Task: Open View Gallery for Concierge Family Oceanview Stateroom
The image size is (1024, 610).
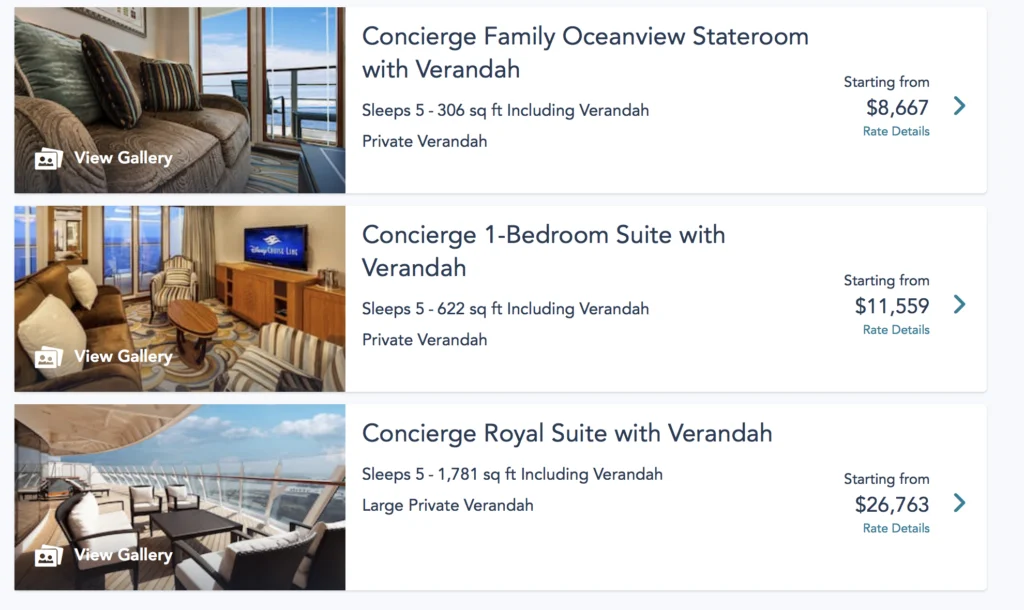Action: coord(104,158)
